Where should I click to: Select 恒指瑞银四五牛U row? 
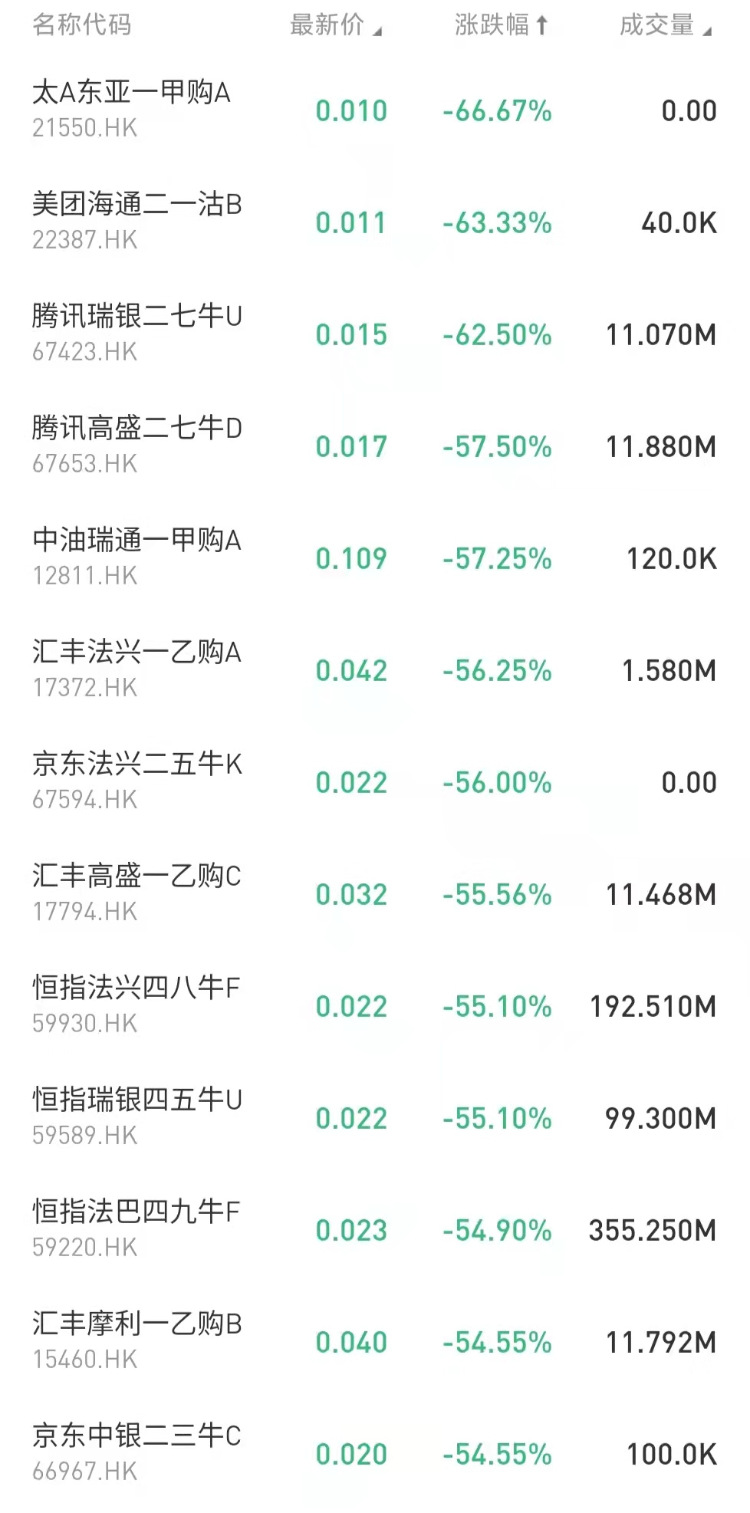tap(375, 1118)
